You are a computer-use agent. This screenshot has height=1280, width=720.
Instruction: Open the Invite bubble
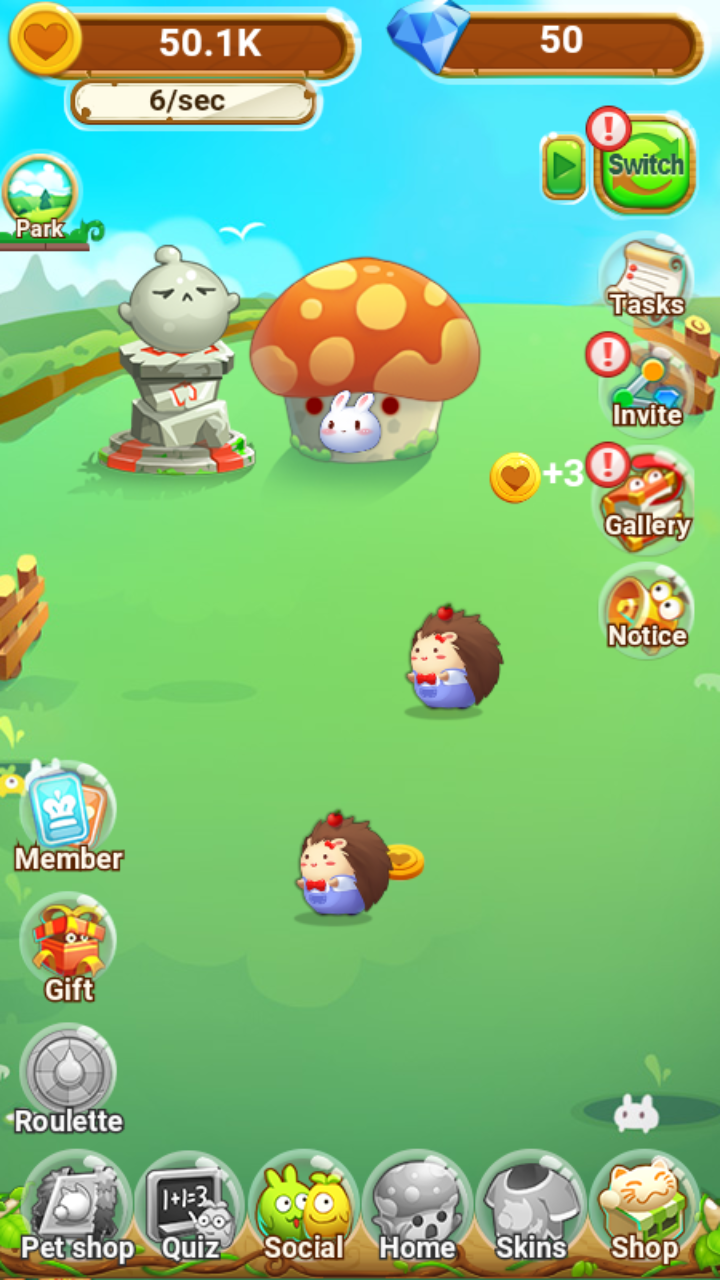[x=647, y=390]
